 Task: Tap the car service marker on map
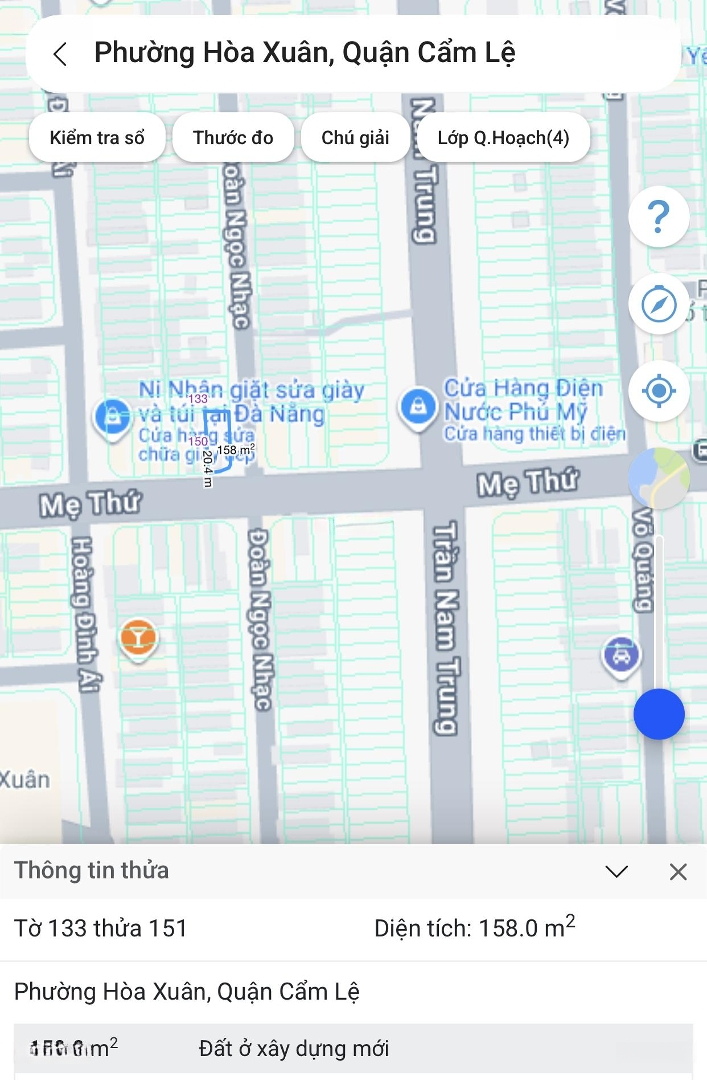coord(621,656)
